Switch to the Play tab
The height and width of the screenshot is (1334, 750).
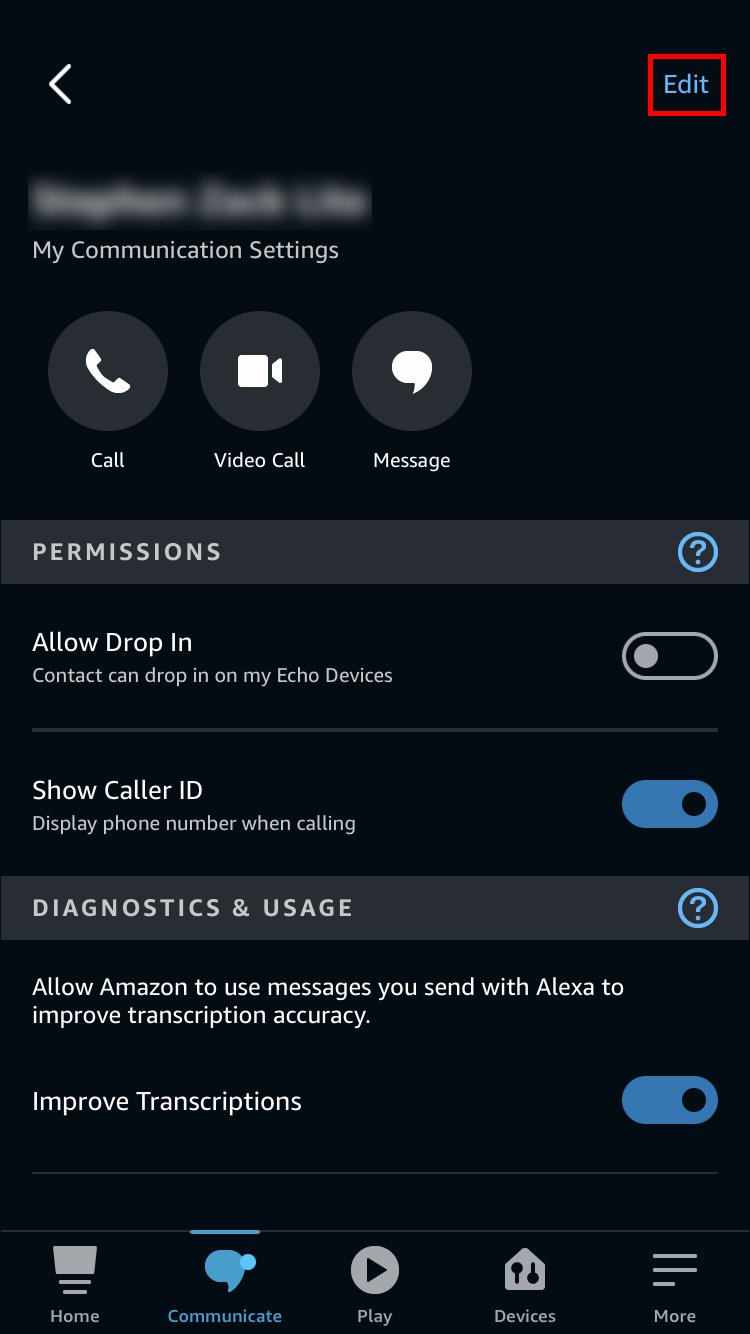375,1284
